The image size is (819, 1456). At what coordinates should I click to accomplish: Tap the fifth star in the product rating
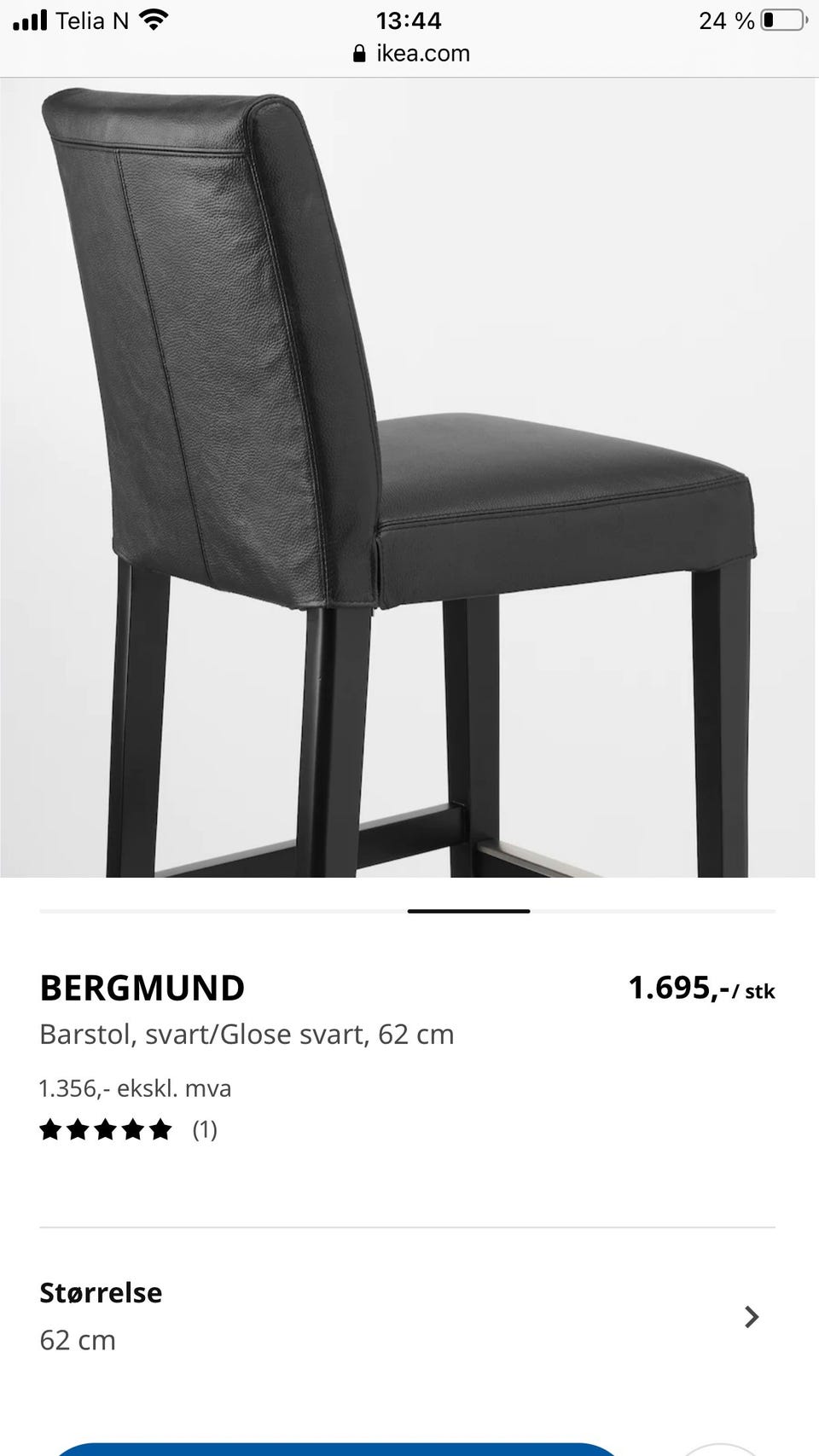coord(159,1129)
